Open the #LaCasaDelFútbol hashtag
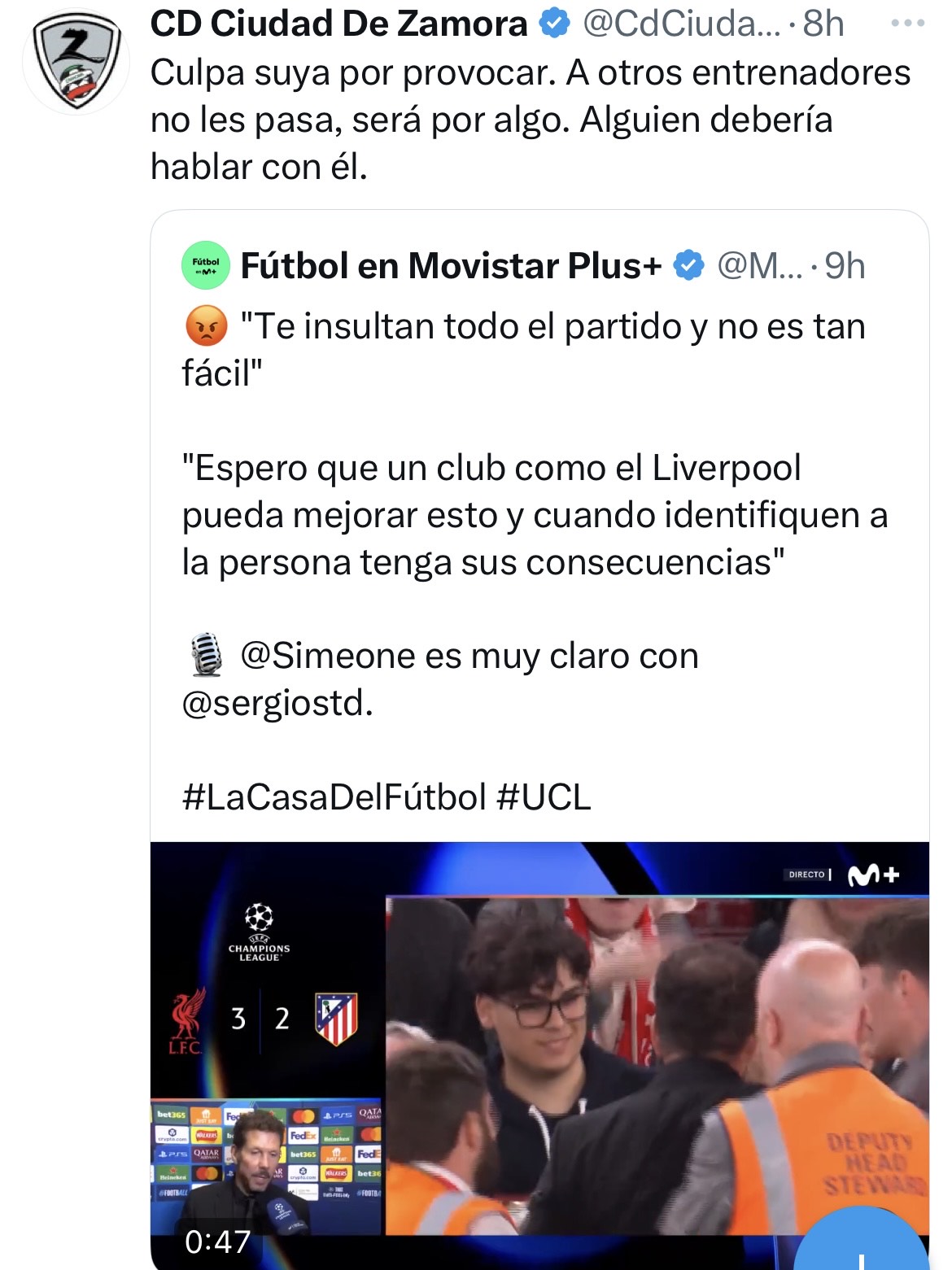 click(x=334, y=797)
